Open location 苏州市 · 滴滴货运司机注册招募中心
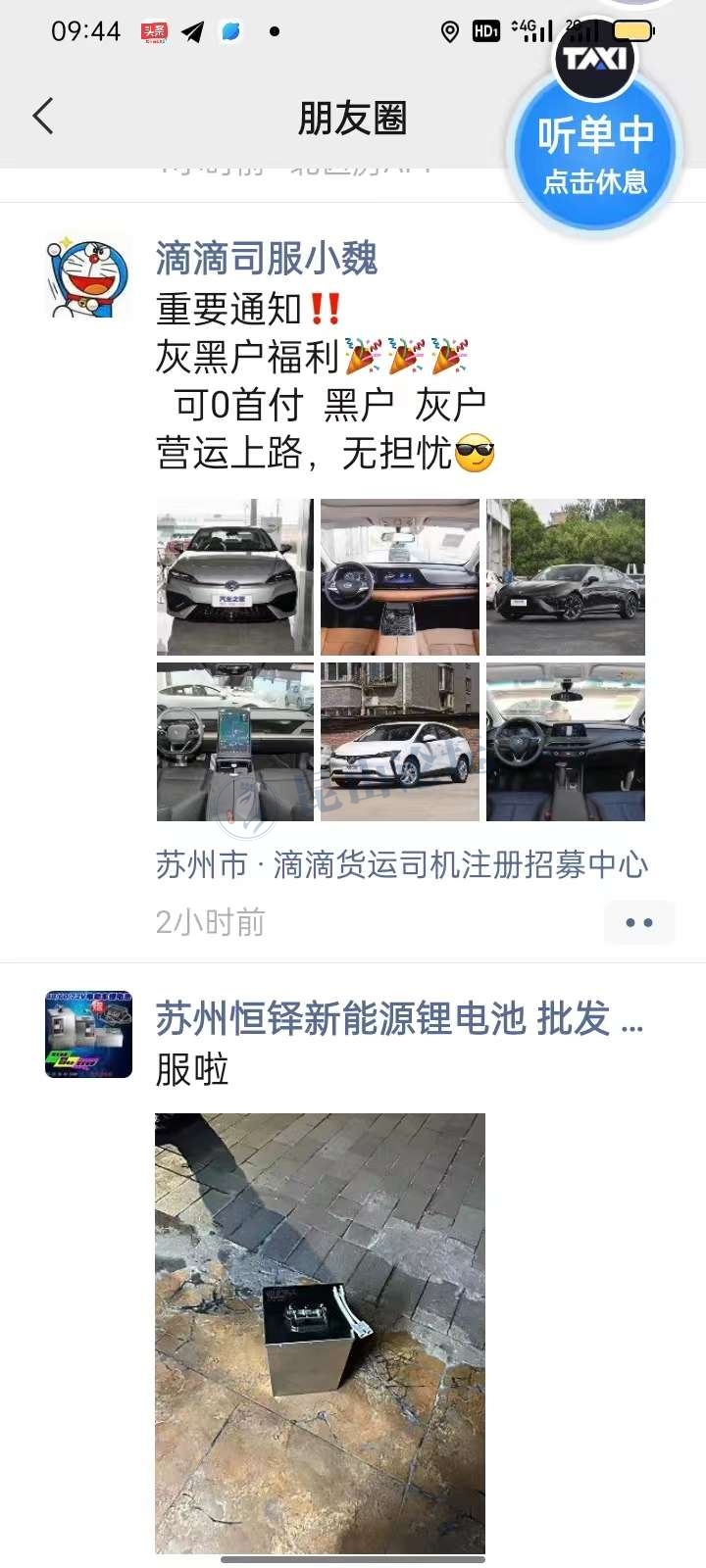The width and height of the screenshot is (706, 1568). point(402,864)
